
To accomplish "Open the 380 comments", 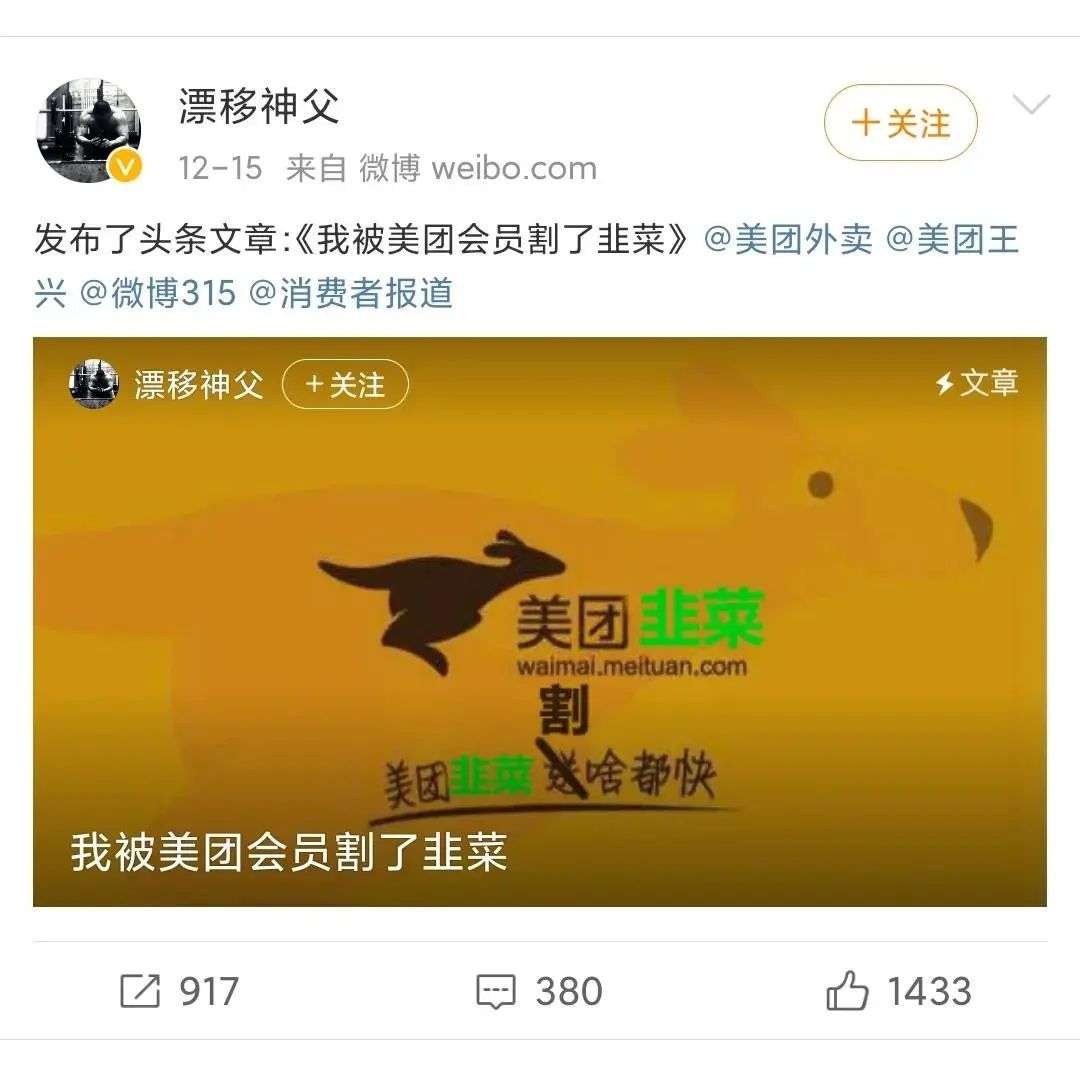I will coord(540,991).
